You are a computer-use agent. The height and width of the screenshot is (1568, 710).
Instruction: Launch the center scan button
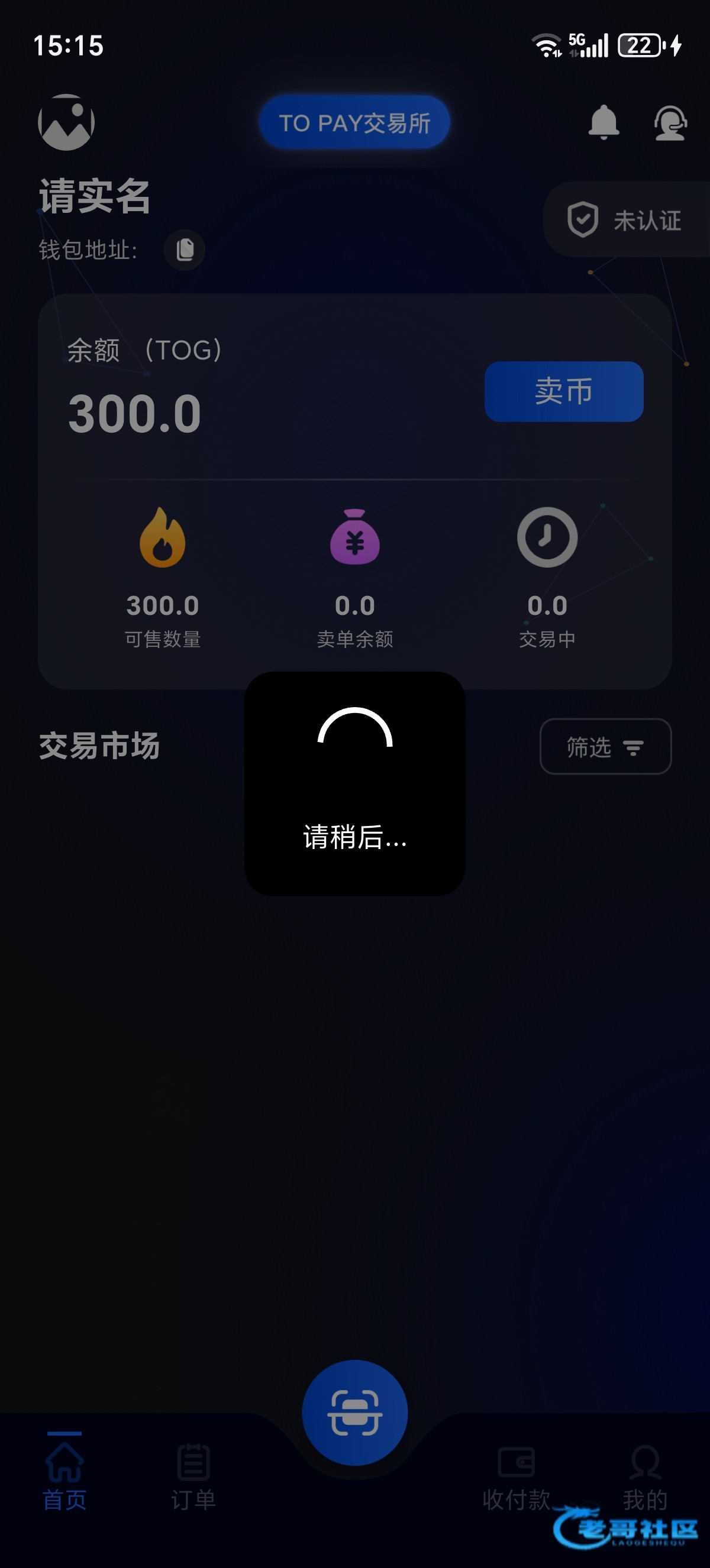point(354,1412)
